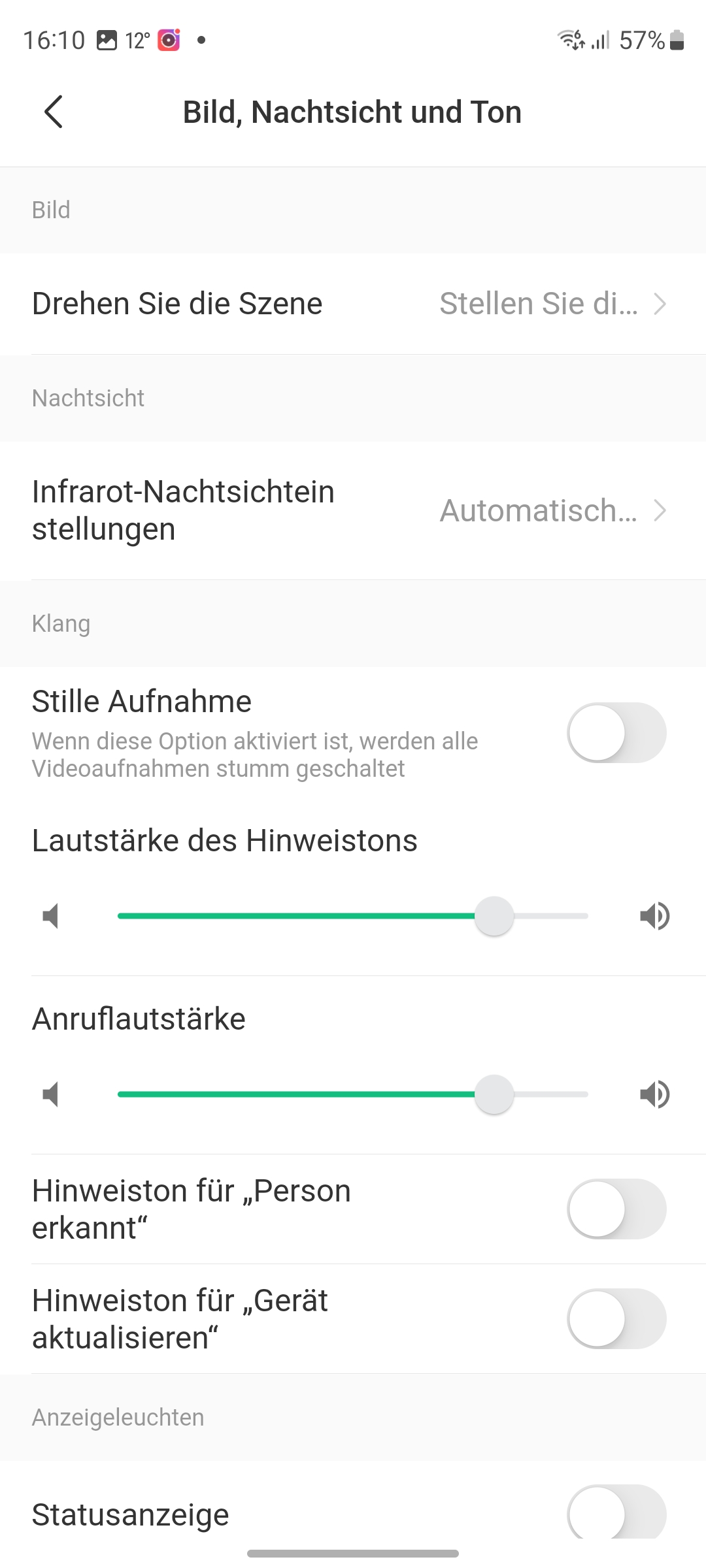Enable the Stille Aufnahme switch

pos(616,732)
